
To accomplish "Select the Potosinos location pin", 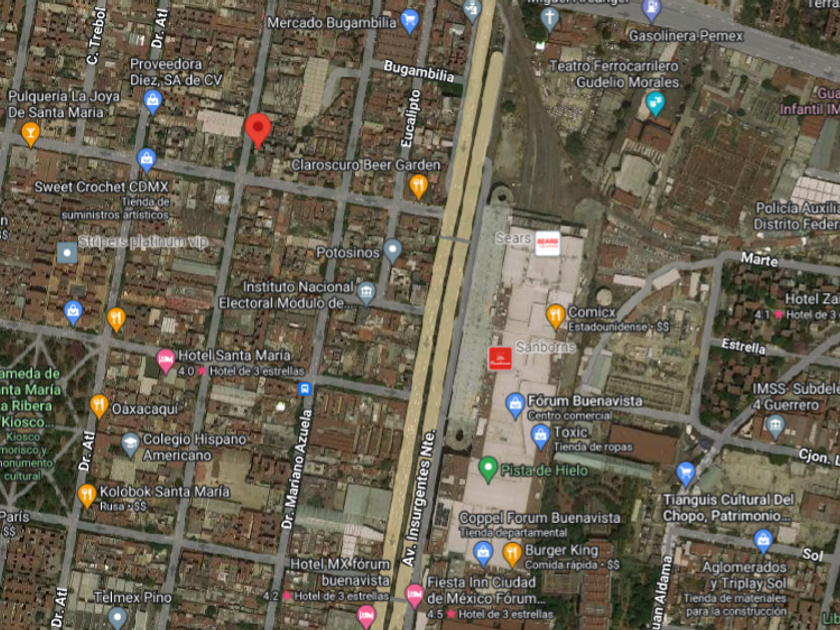I will tap(393, 251).
